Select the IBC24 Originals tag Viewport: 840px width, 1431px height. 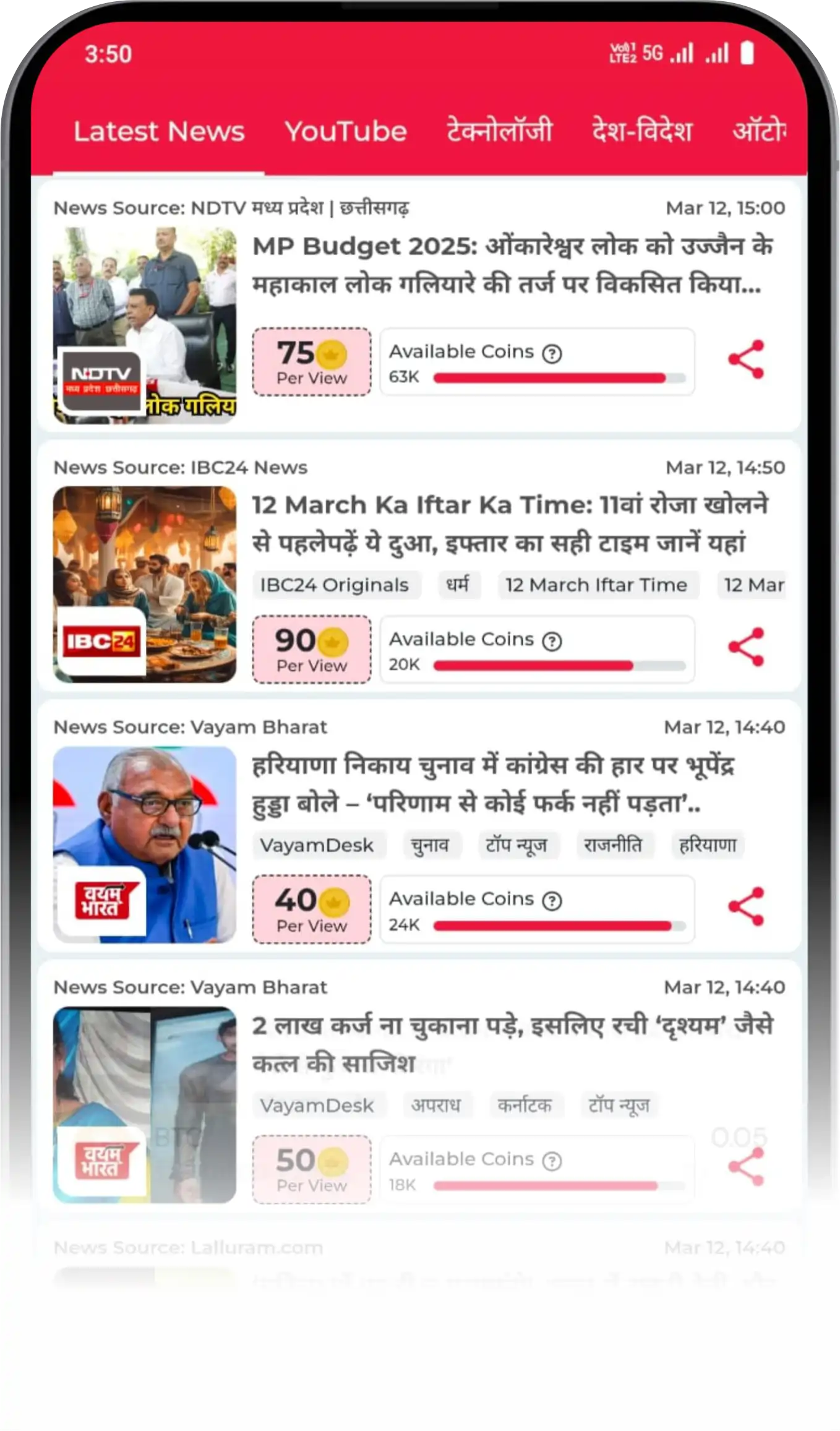pyautogui.click(x=335, y=585)
